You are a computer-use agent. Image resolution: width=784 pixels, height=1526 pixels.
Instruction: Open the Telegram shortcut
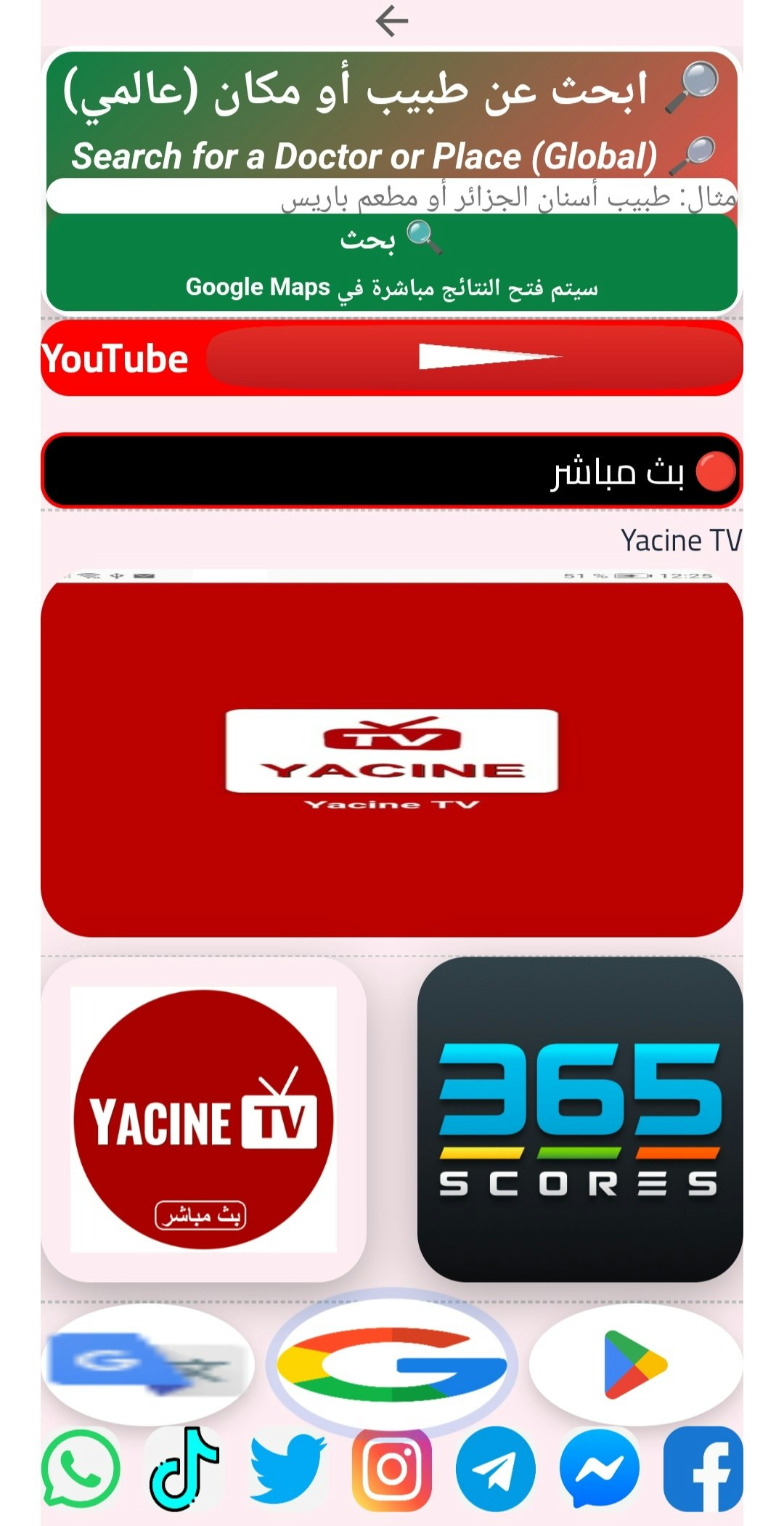click(x=496, y=1469)
